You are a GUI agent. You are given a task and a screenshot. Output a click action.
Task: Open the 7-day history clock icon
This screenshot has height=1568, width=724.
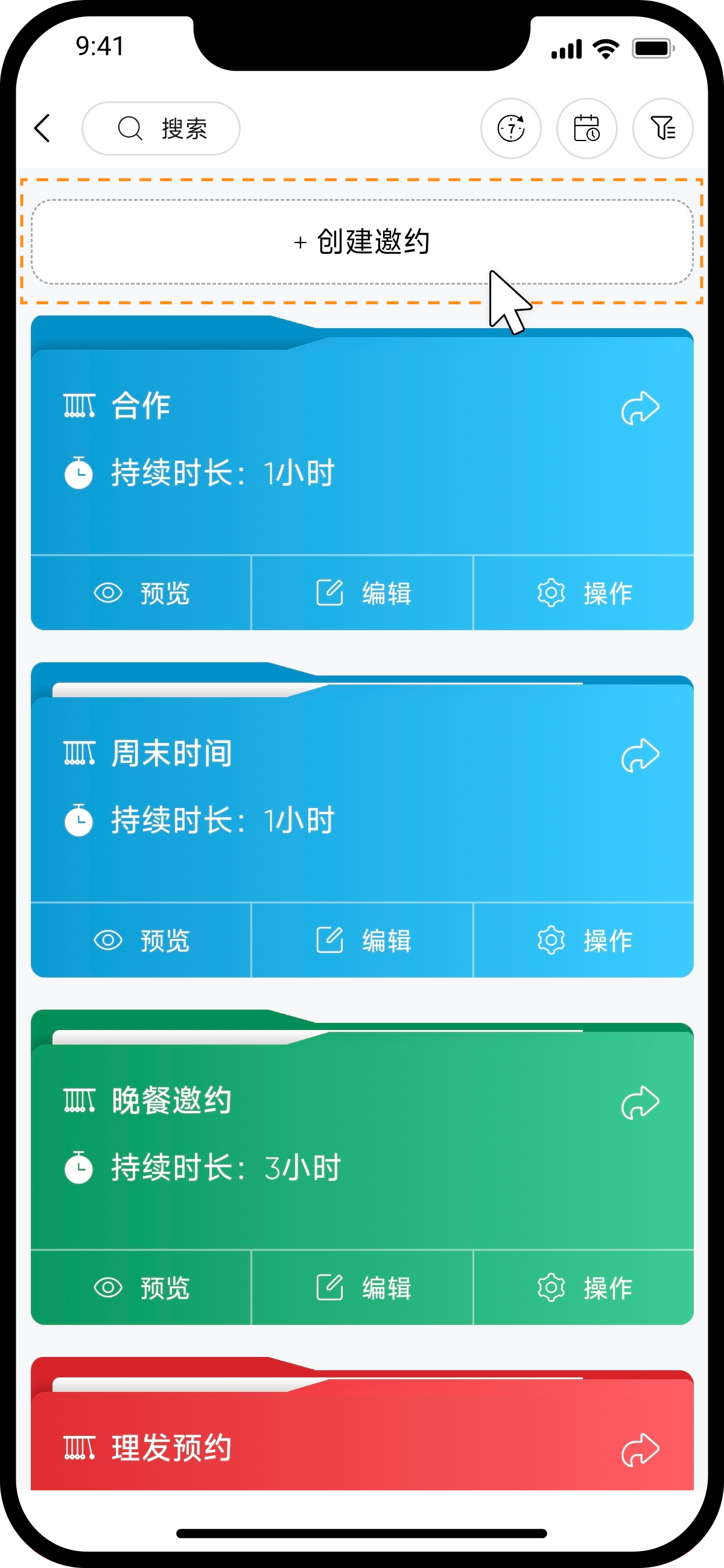510,128
